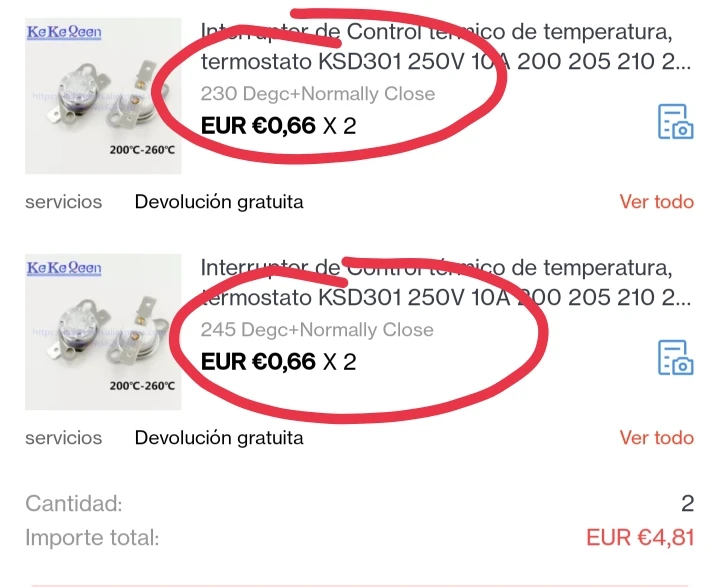Tap 'Ver todo' under the 245 Degc item

(x=656, y=438)
